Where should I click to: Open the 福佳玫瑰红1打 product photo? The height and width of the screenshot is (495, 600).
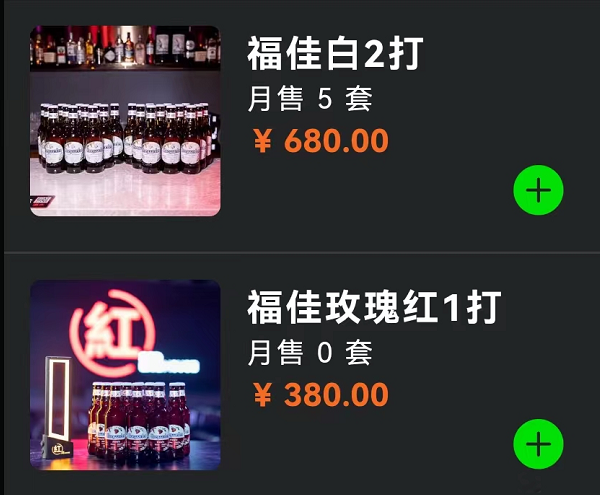(125, 375)
